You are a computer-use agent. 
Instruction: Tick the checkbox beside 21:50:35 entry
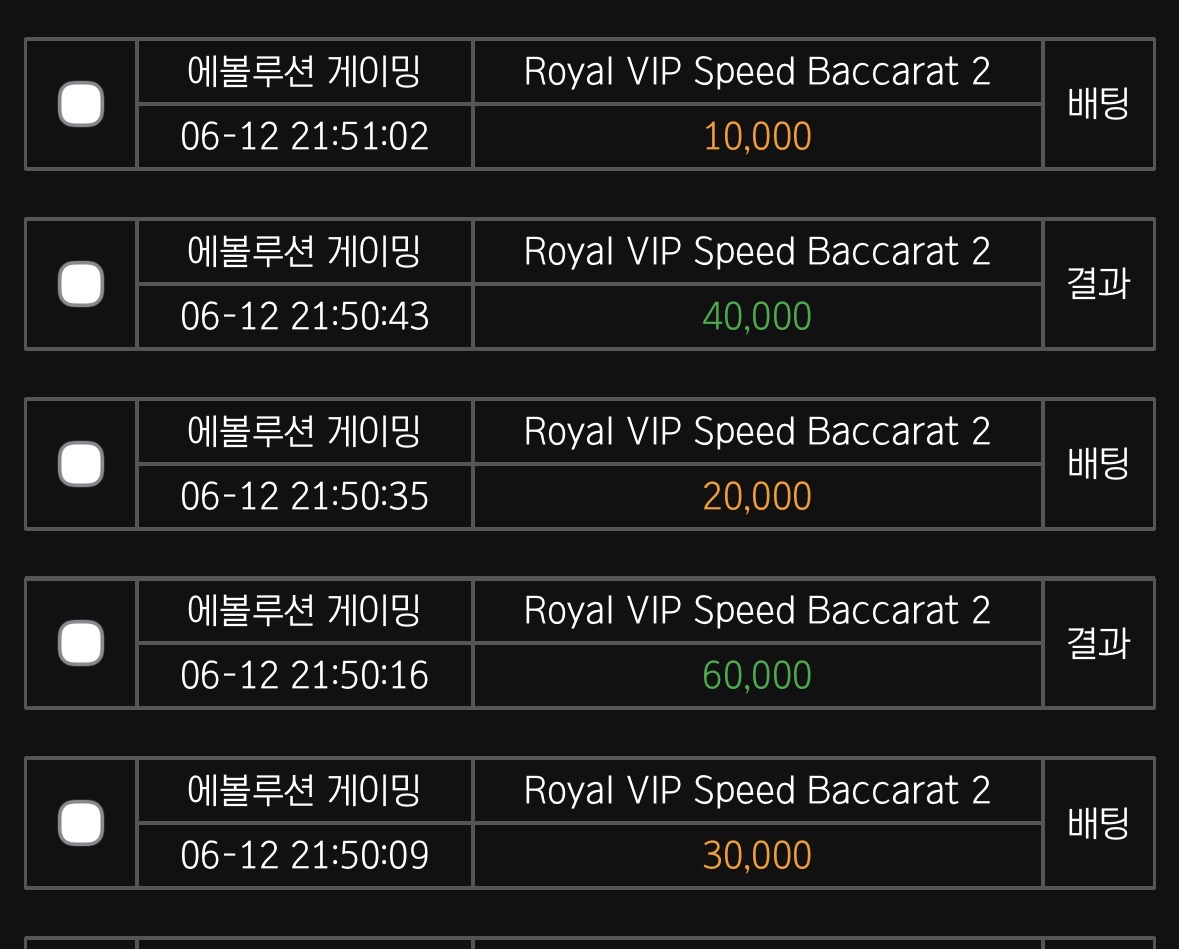pyautogui.click(x=81, y=463)
